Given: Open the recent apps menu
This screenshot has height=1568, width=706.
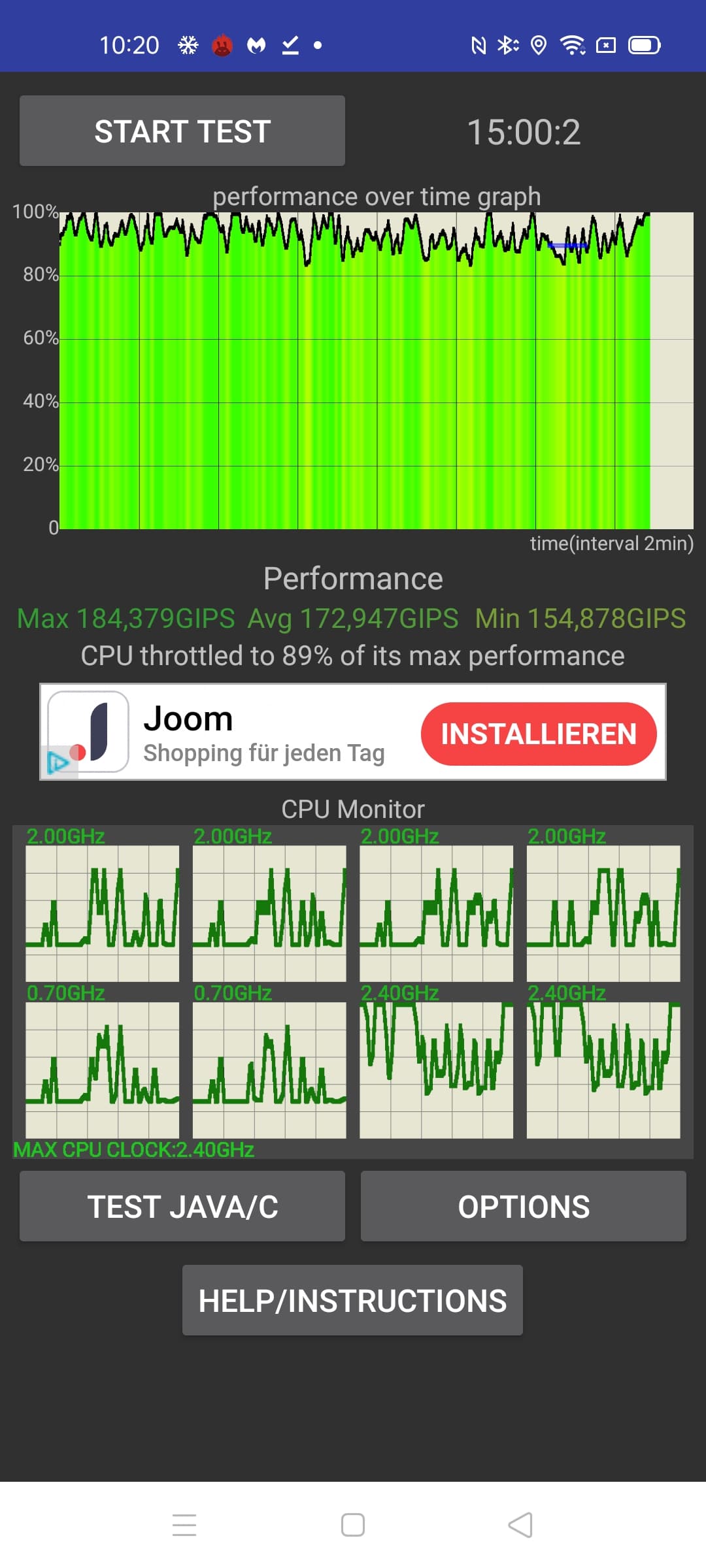Looking at the screenshot, I should 184,1525.
